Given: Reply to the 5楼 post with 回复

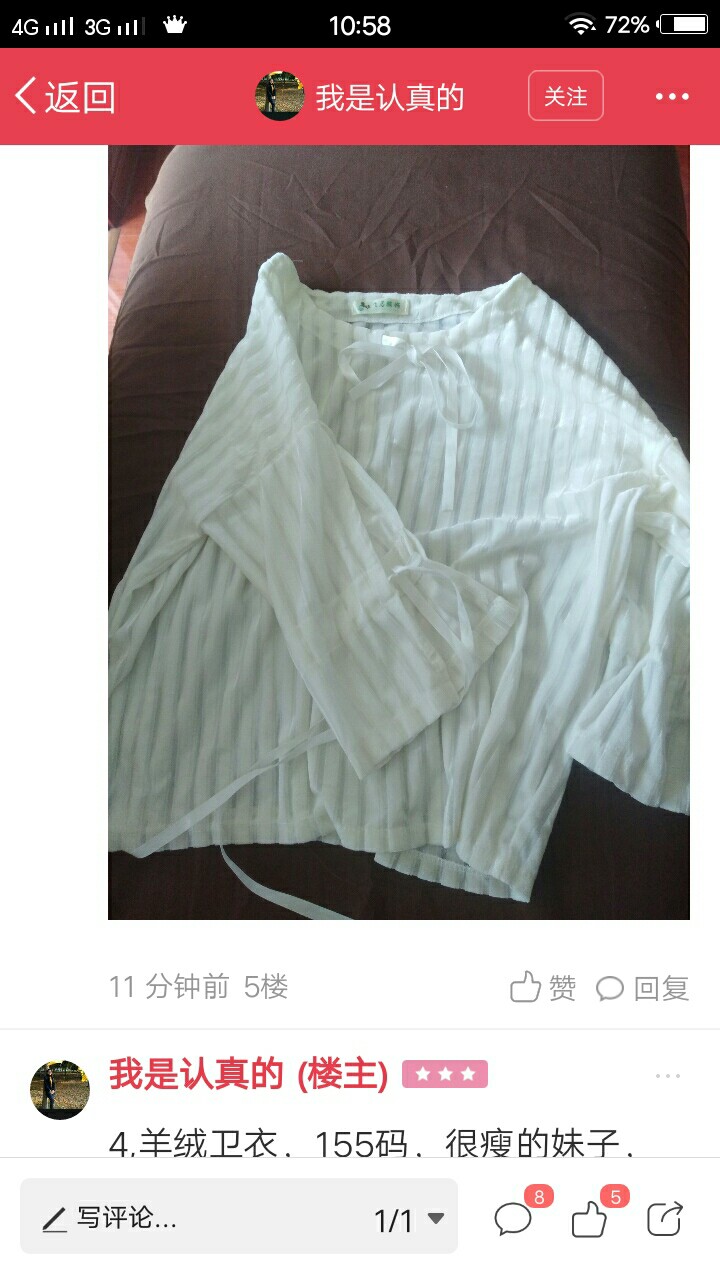Looking at the screenshot, I should (x=643, y=988).
